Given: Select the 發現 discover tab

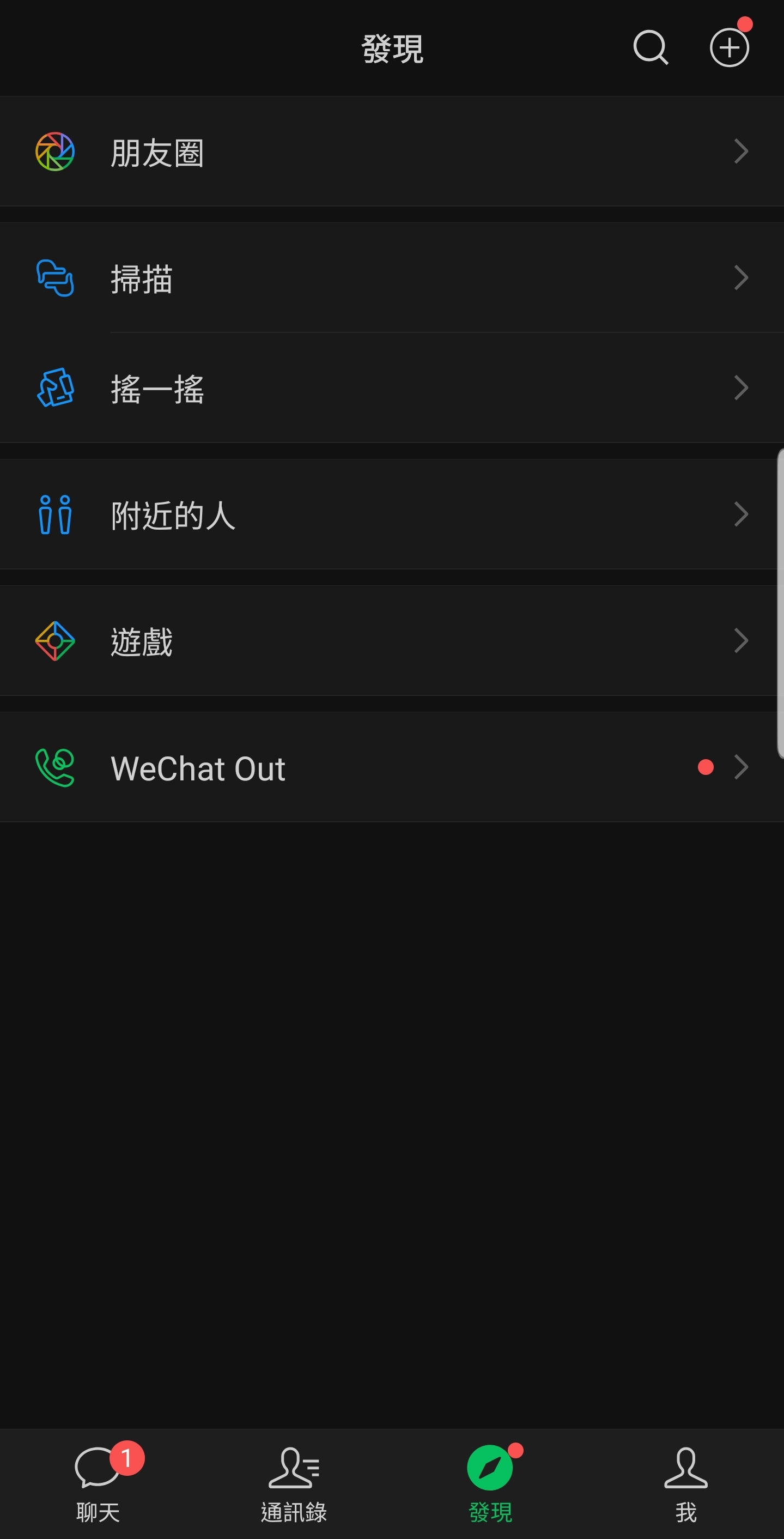Looking at the screenshot, I should [x=490, y=1484].
